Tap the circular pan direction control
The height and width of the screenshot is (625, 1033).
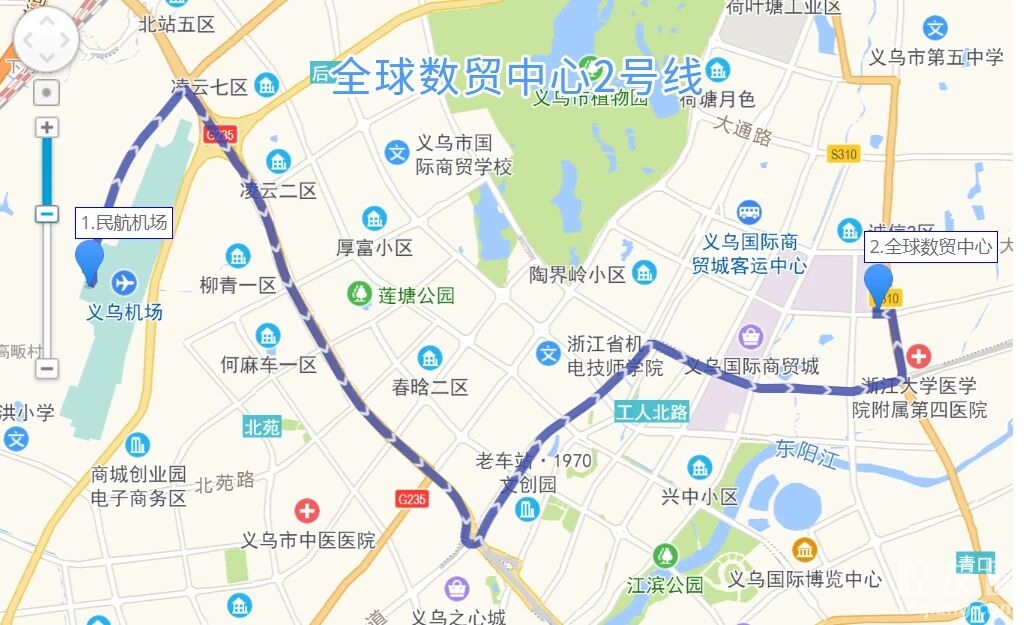coord(46,40)
